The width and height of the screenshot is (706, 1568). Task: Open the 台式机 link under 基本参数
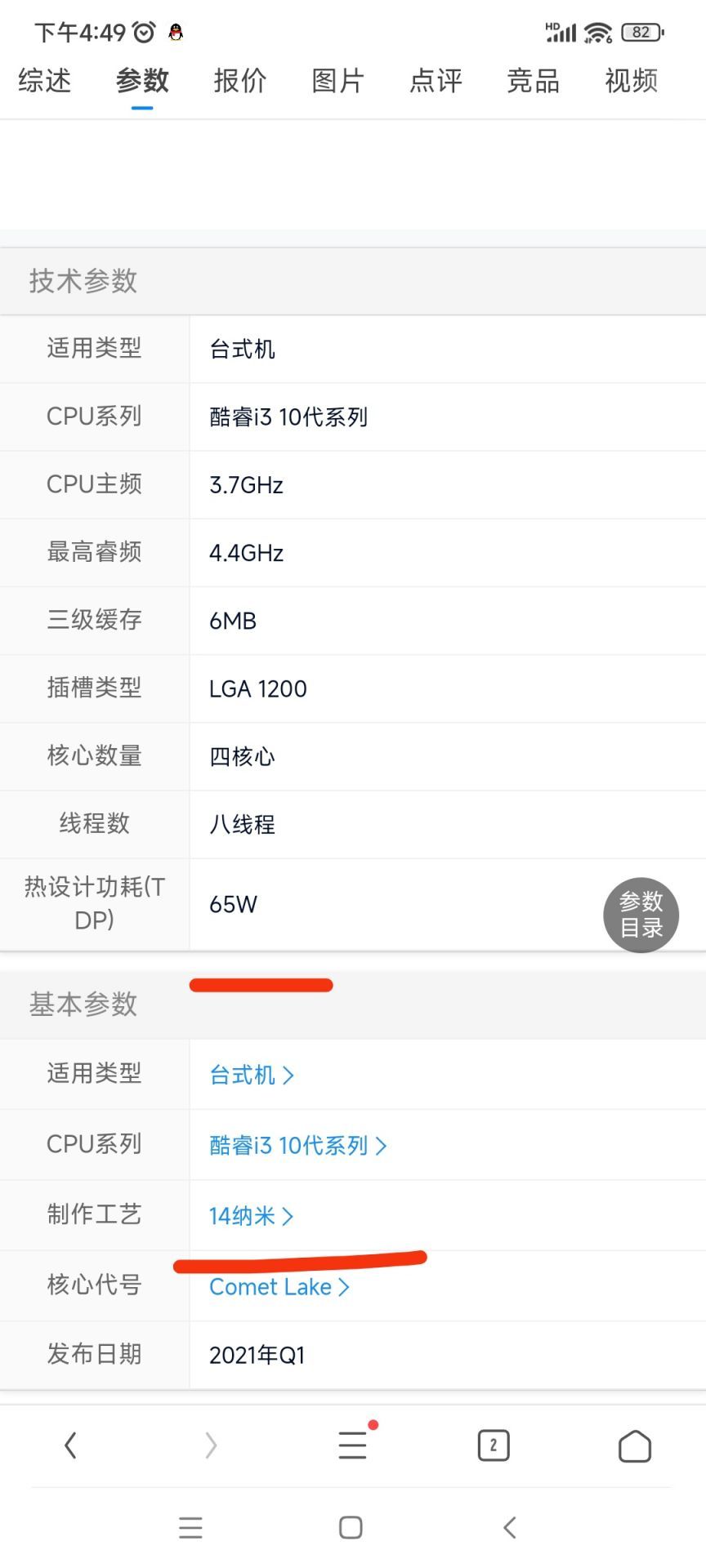(252, 1075)
